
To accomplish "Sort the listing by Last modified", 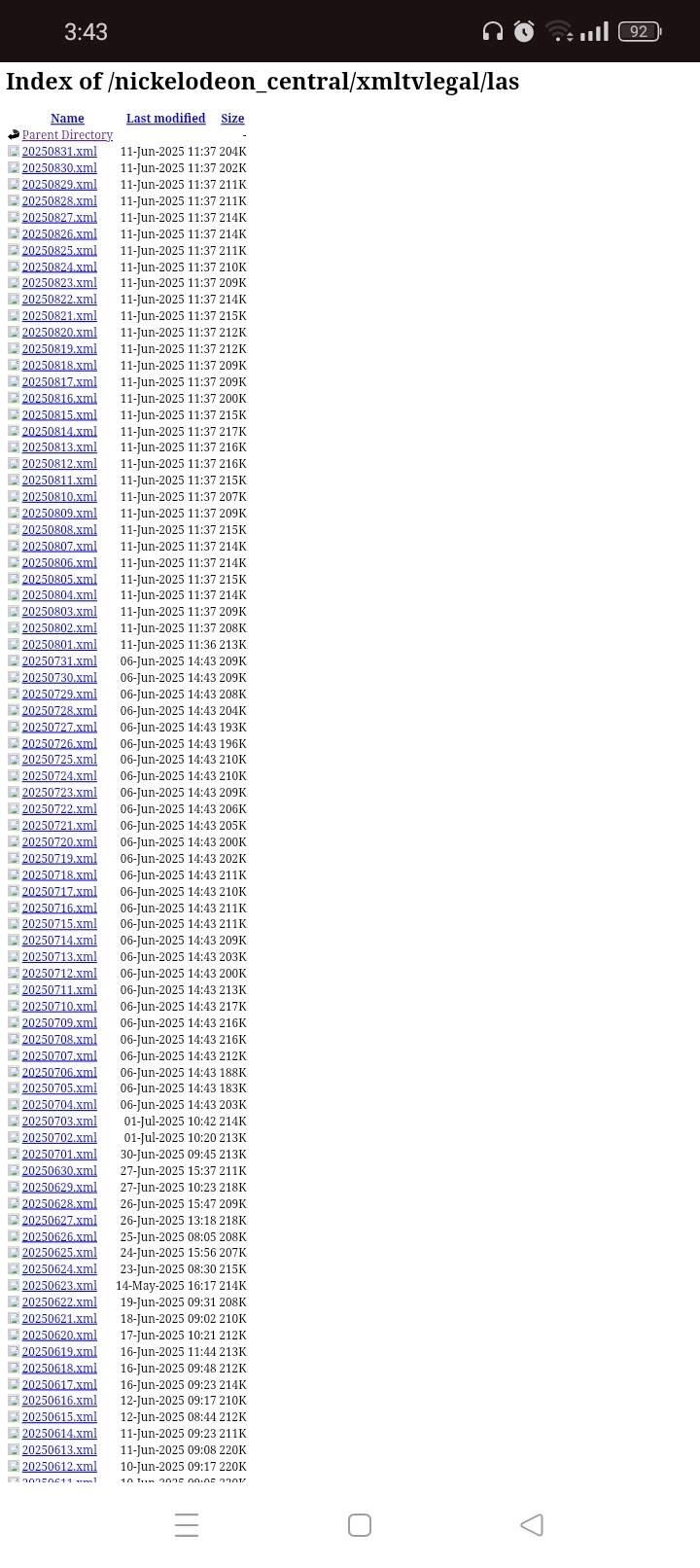I will point(165,118).
